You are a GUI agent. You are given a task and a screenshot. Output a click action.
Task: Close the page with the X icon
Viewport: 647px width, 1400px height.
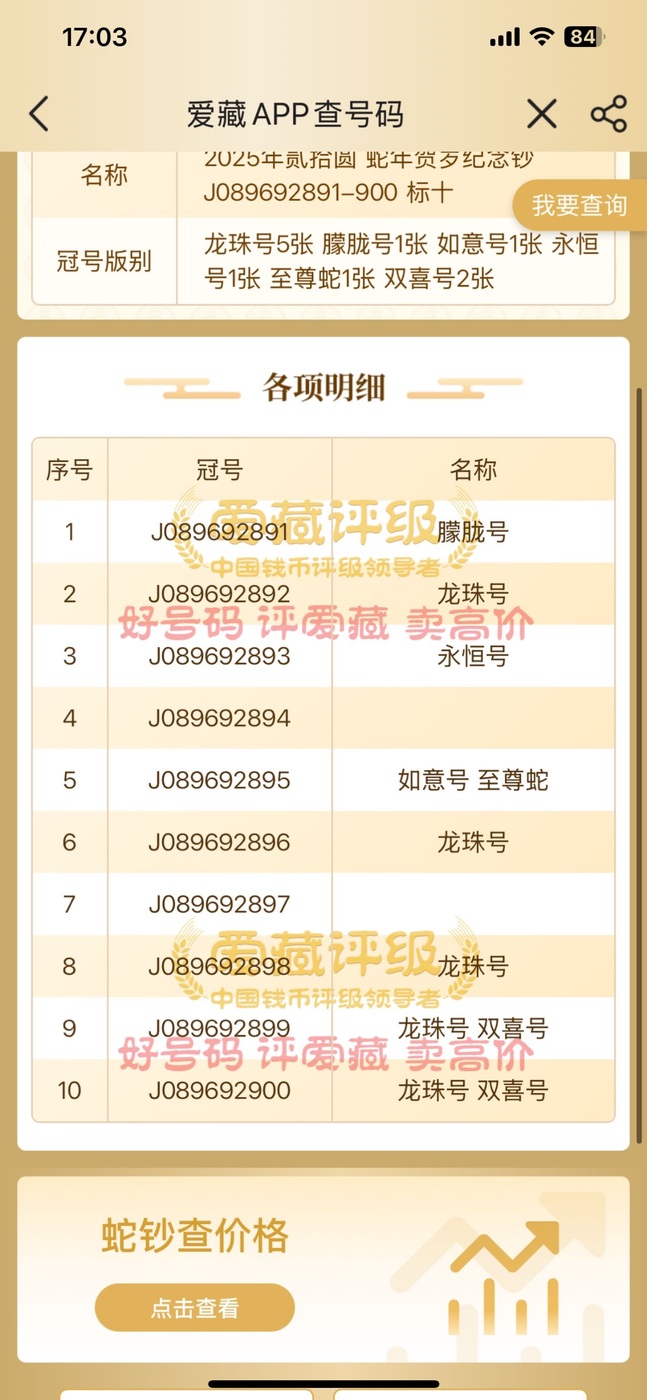coord(541,114)
